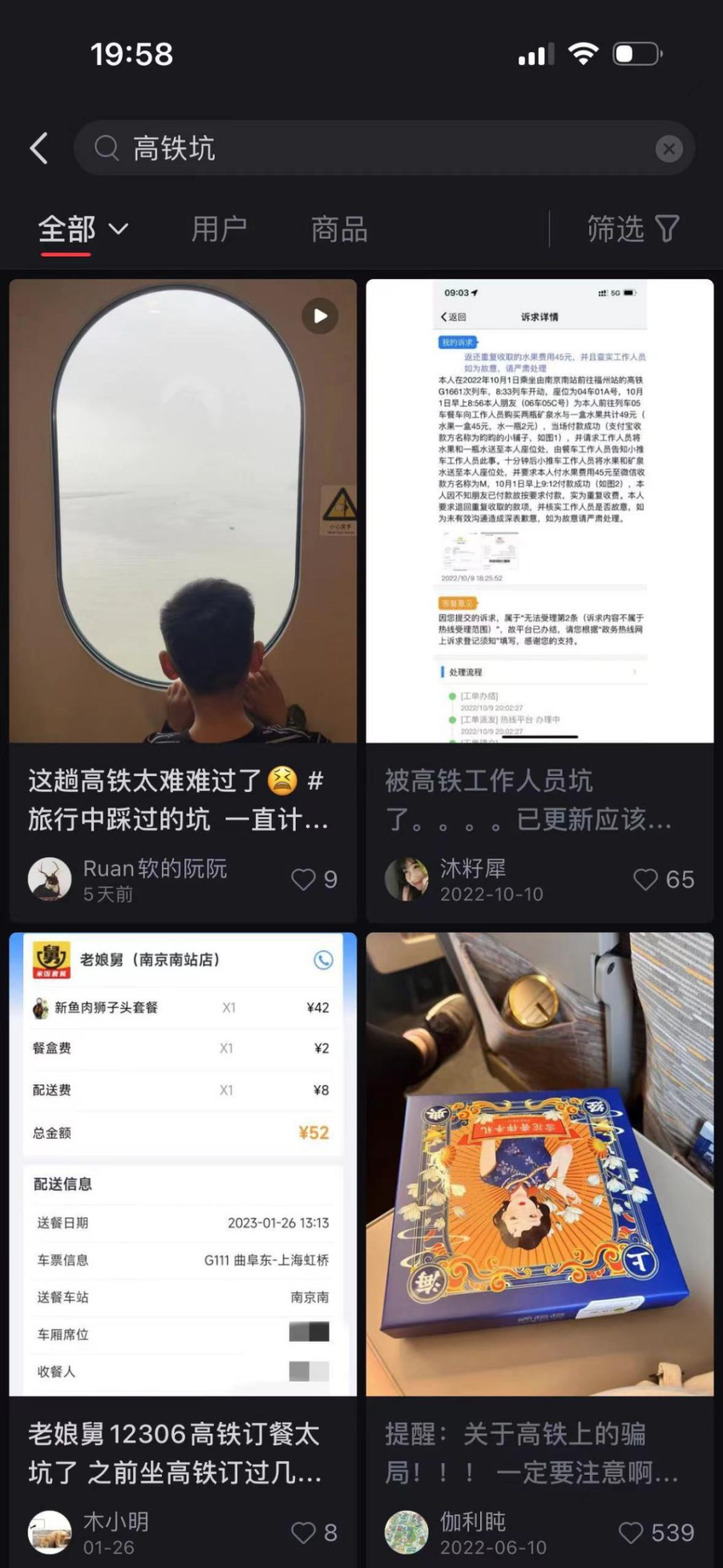
Task: Click the magnifier icon inside the search bar
Action: 106,147
